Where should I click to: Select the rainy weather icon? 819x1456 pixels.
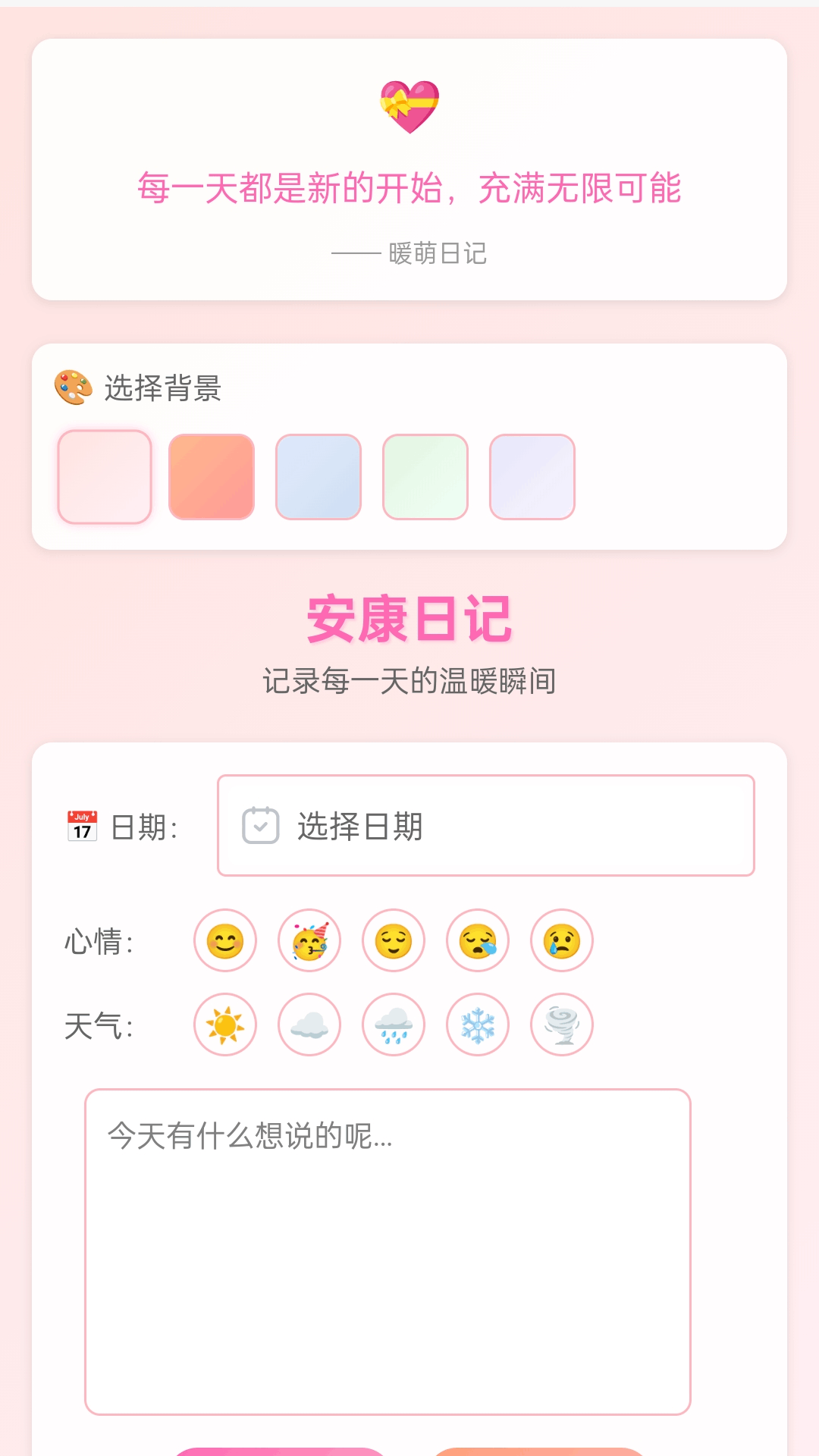click(x=393, y=1025)
